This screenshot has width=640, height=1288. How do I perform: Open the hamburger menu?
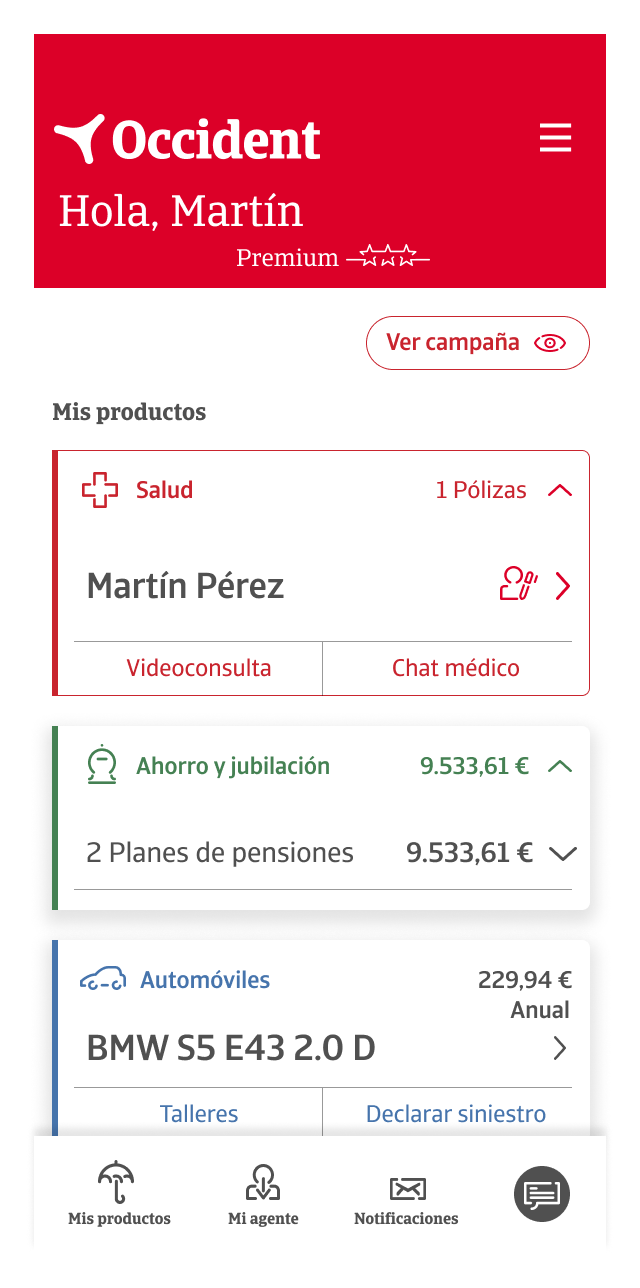click(555, 138)
